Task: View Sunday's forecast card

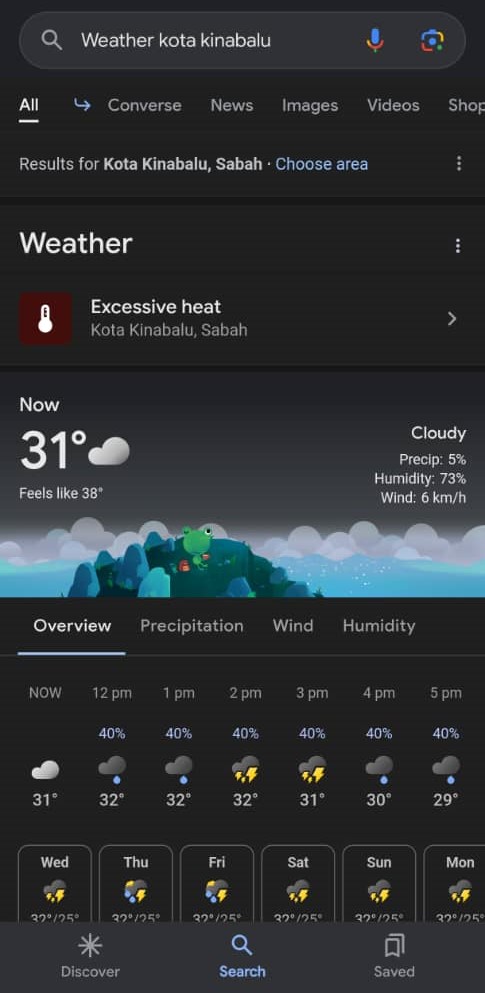Action: [379, 883]
